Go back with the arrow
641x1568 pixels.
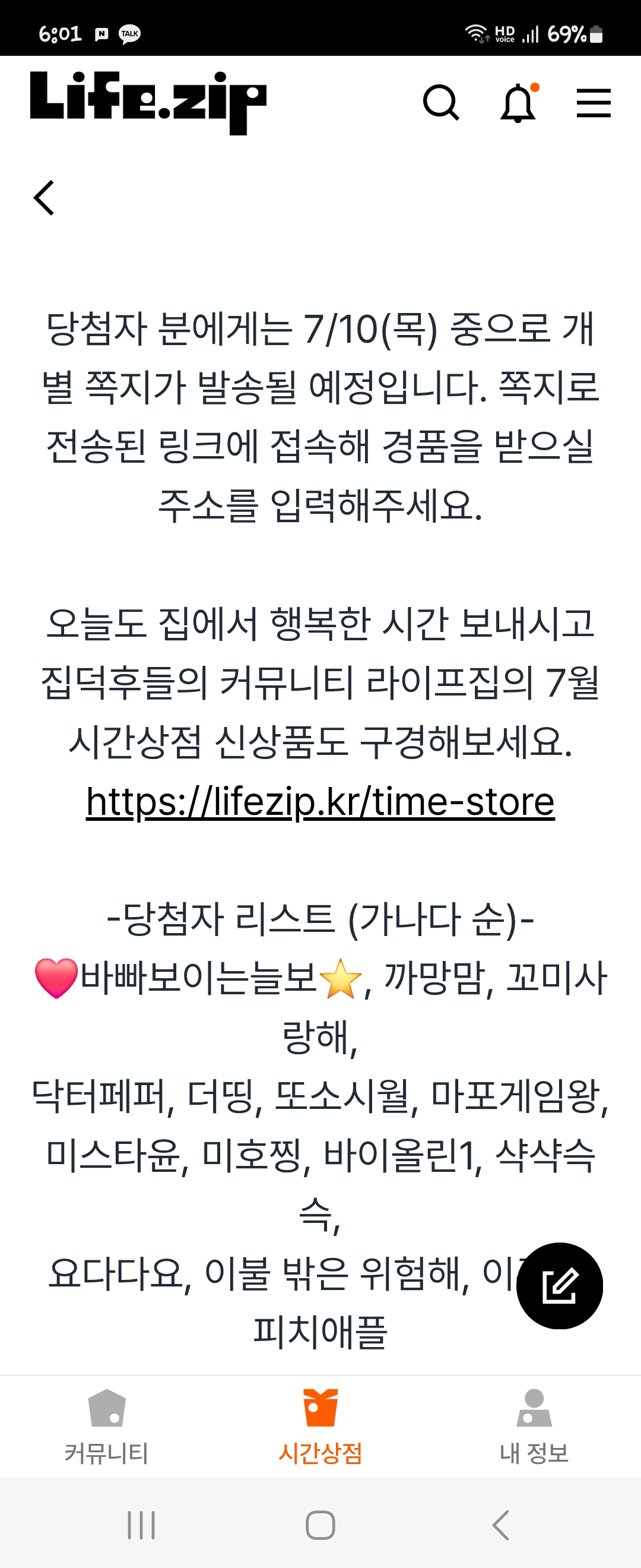click(x=44, y=198)
